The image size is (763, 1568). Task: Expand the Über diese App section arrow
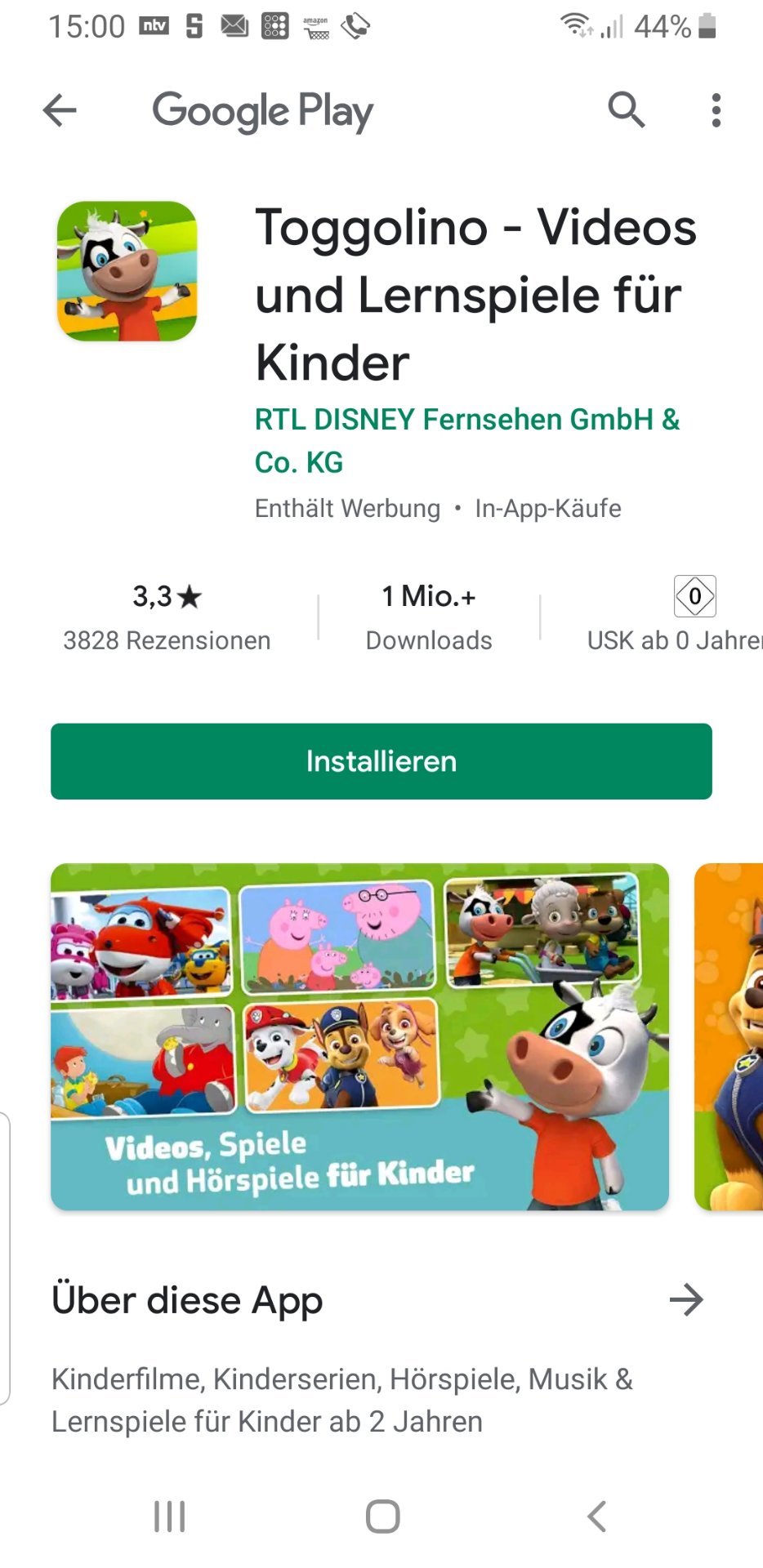[x=686, y=1299]
